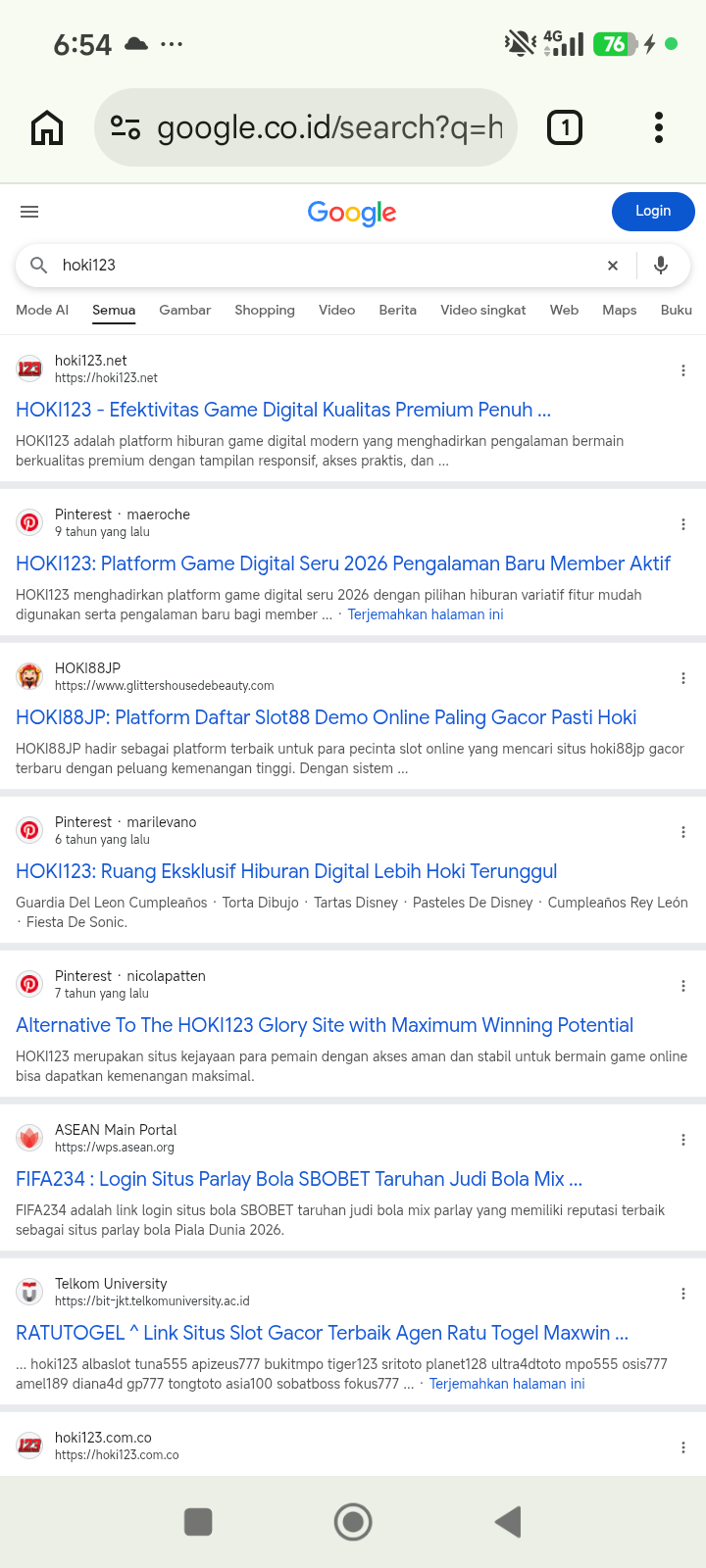Viewport: 706px width, 1568px height.
Task: Switch to the Mode AI tab
Action: 42,310
